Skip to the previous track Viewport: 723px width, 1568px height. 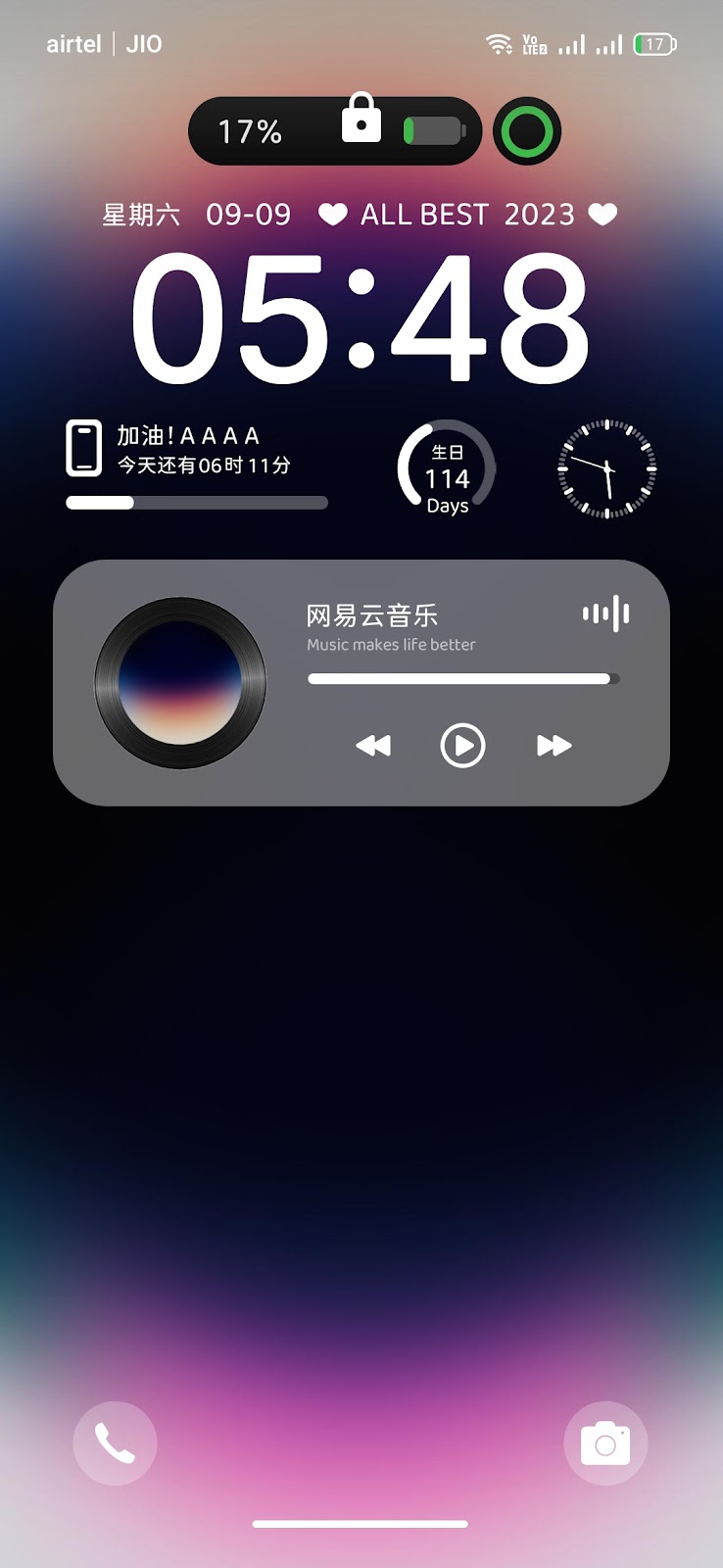373,746
